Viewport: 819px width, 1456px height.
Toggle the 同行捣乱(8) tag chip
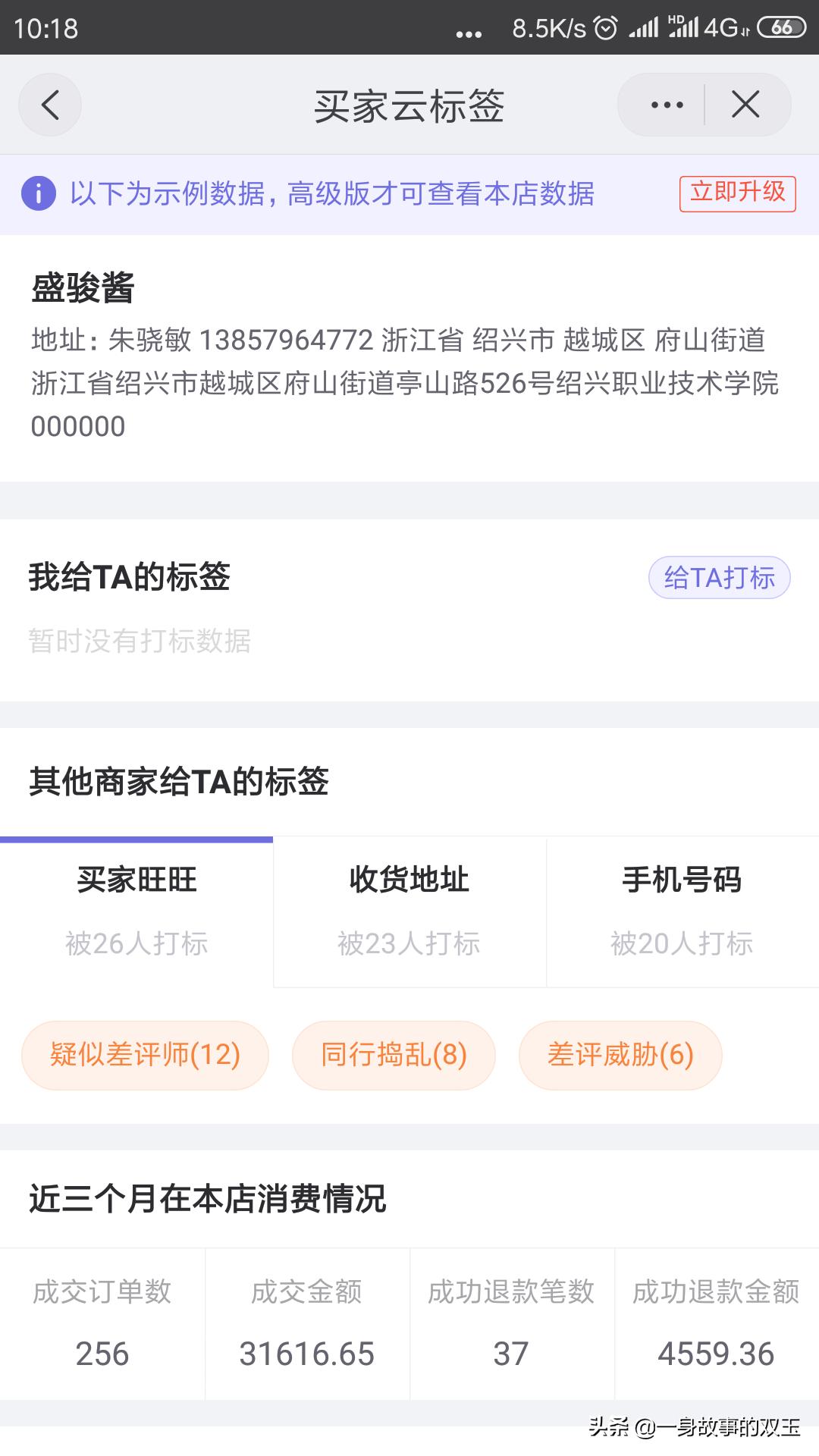coord(393,1054)
